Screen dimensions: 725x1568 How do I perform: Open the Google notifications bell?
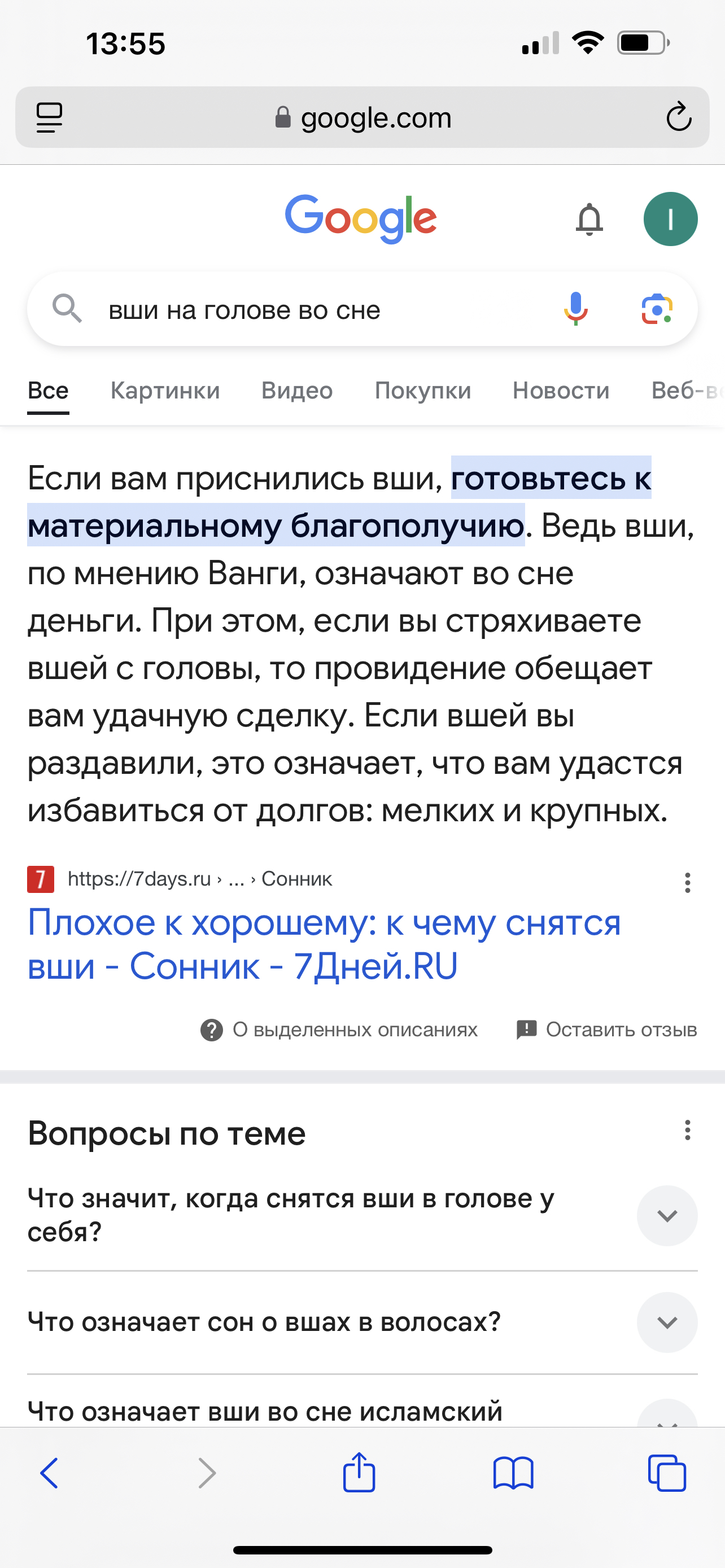point(589,219)
